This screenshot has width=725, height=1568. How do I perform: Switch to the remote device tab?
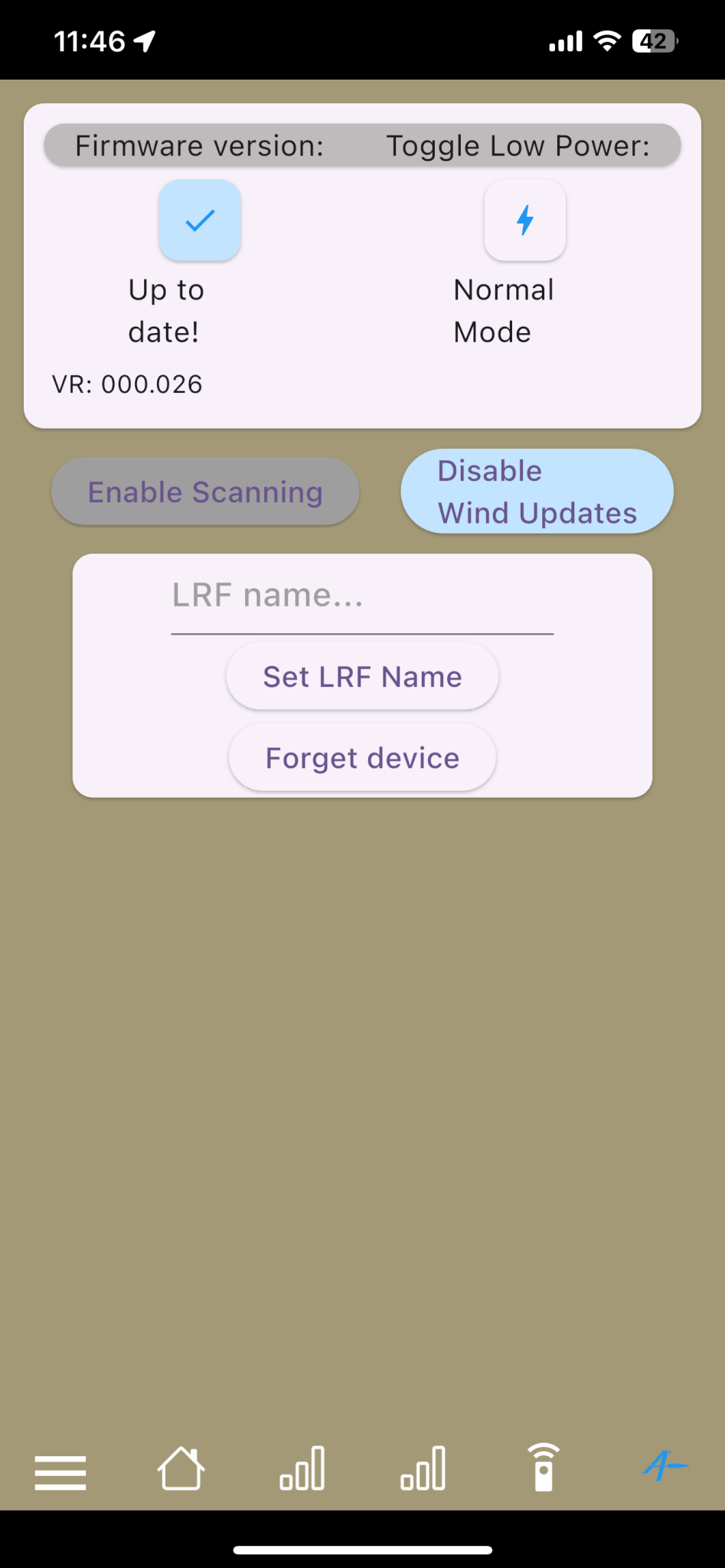click(544, 1468)
